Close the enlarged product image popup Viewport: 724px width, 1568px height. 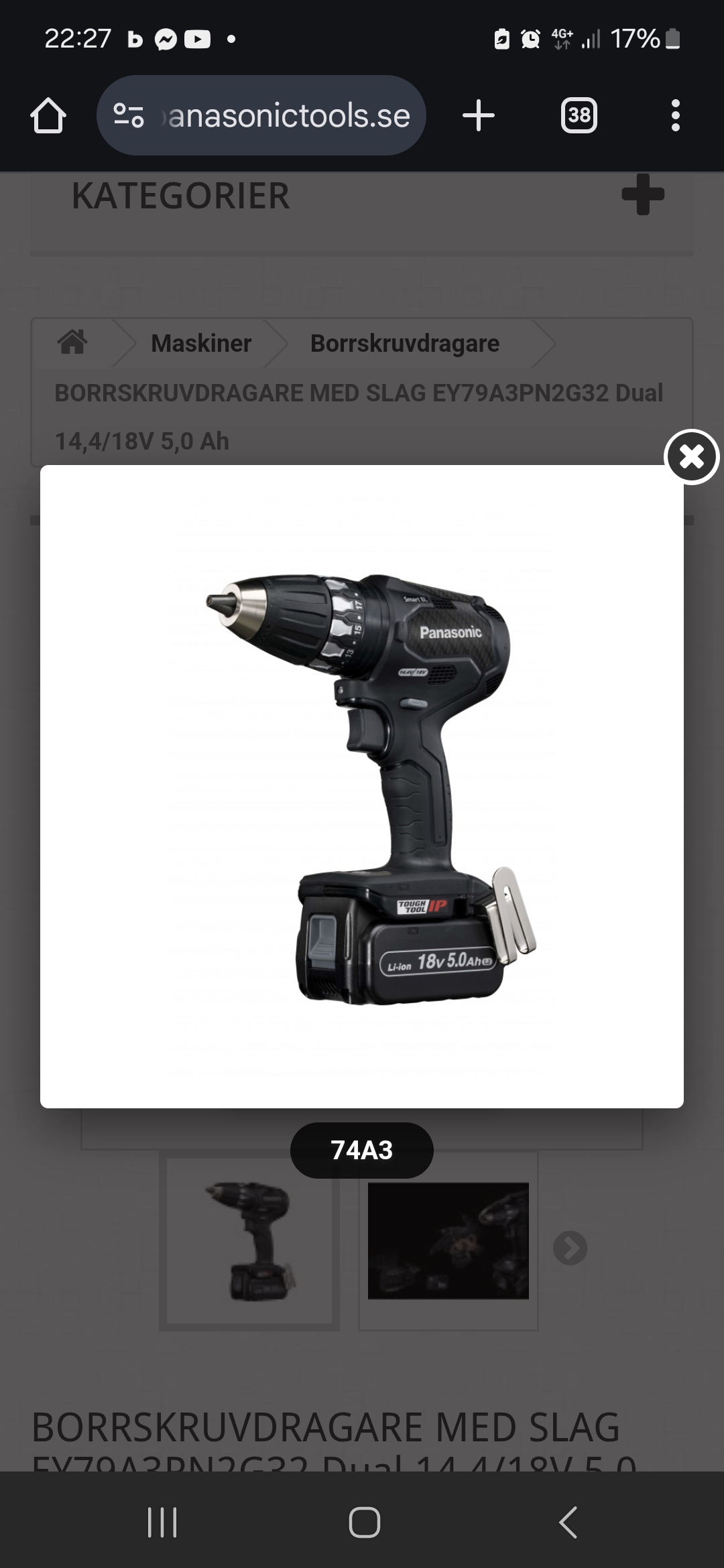(691, 457)
